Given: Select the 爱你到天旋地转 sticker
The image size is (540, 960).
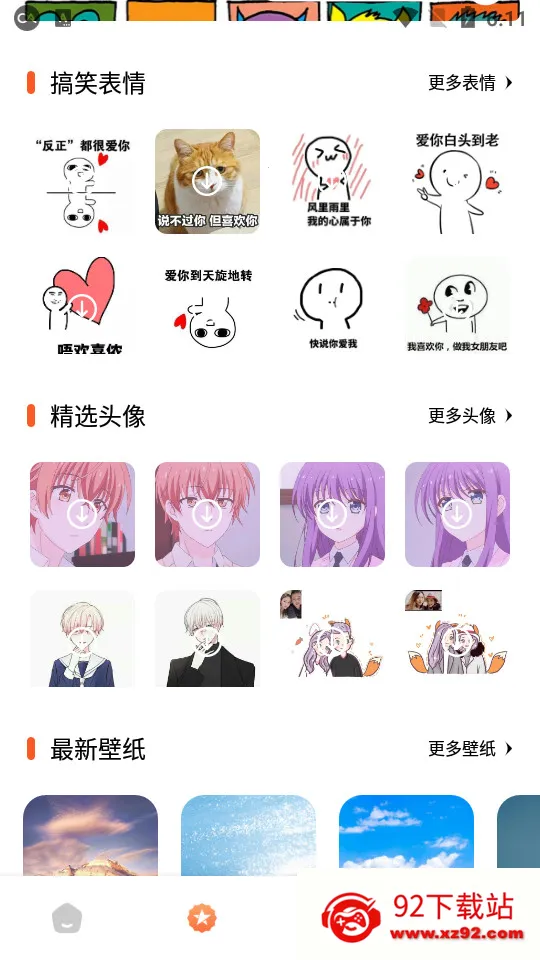Looking at the screenshot, I should click(x=207, y=307).
